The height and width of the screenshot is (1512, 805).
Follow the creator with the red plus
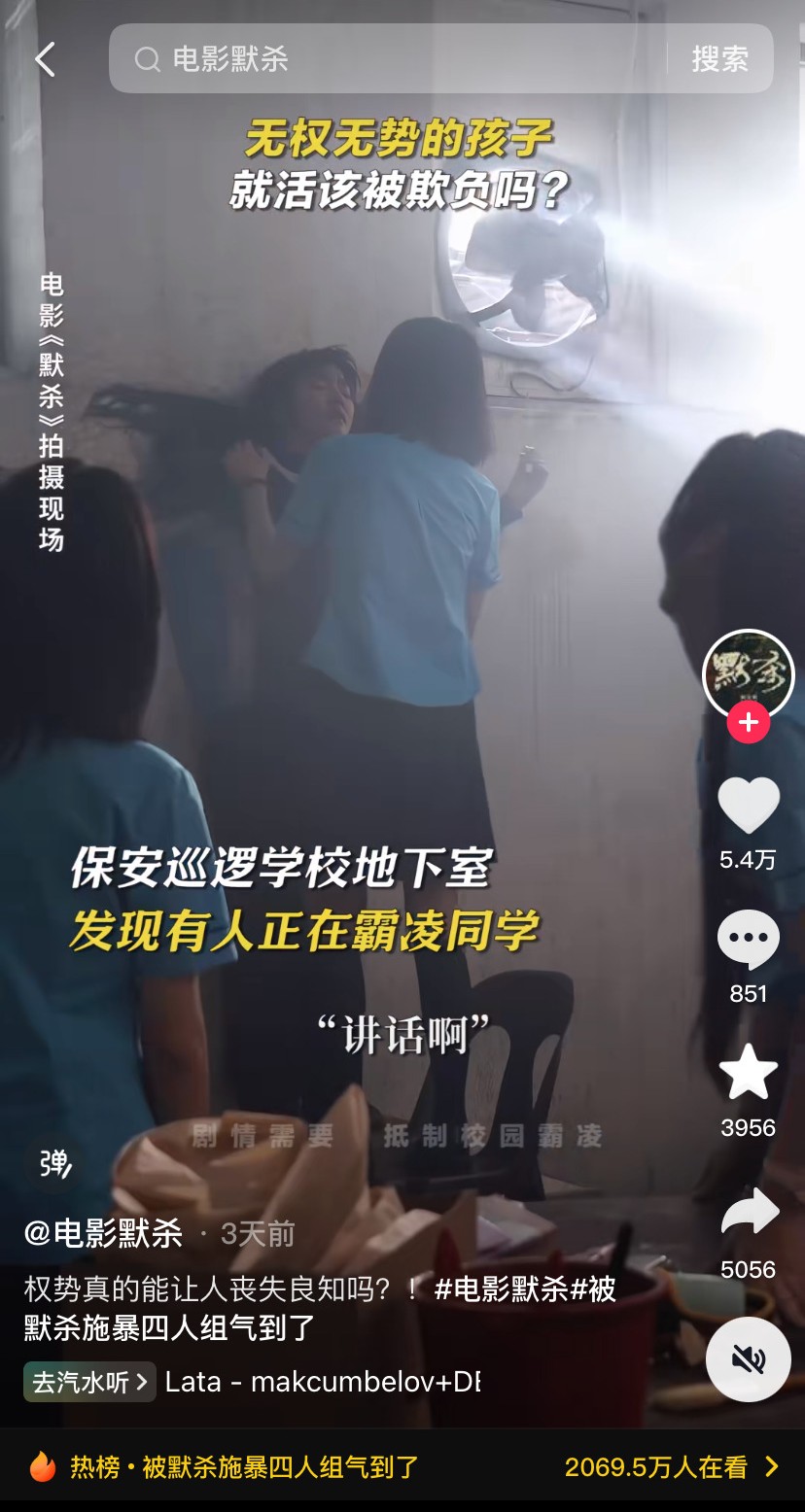[748, 723]
